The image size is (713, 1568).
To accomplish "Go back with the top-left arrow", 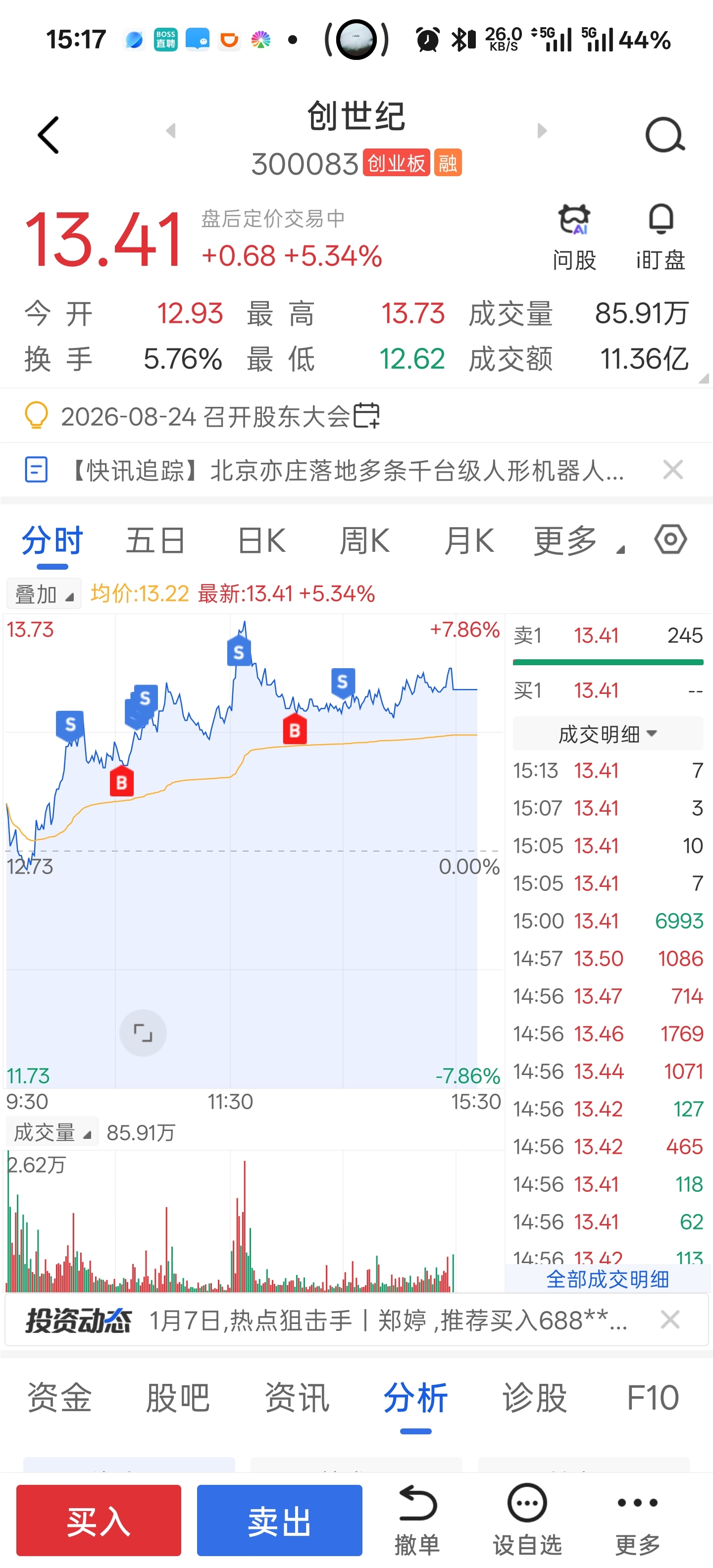I will coord(49,135).
